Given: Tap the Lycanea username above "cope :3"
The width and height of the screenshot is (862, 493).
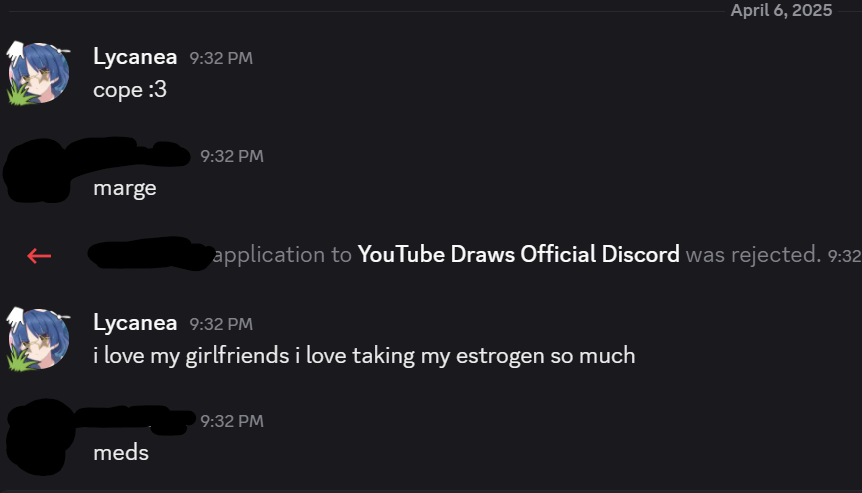Looking at the screenshot, I should [135, 57].
